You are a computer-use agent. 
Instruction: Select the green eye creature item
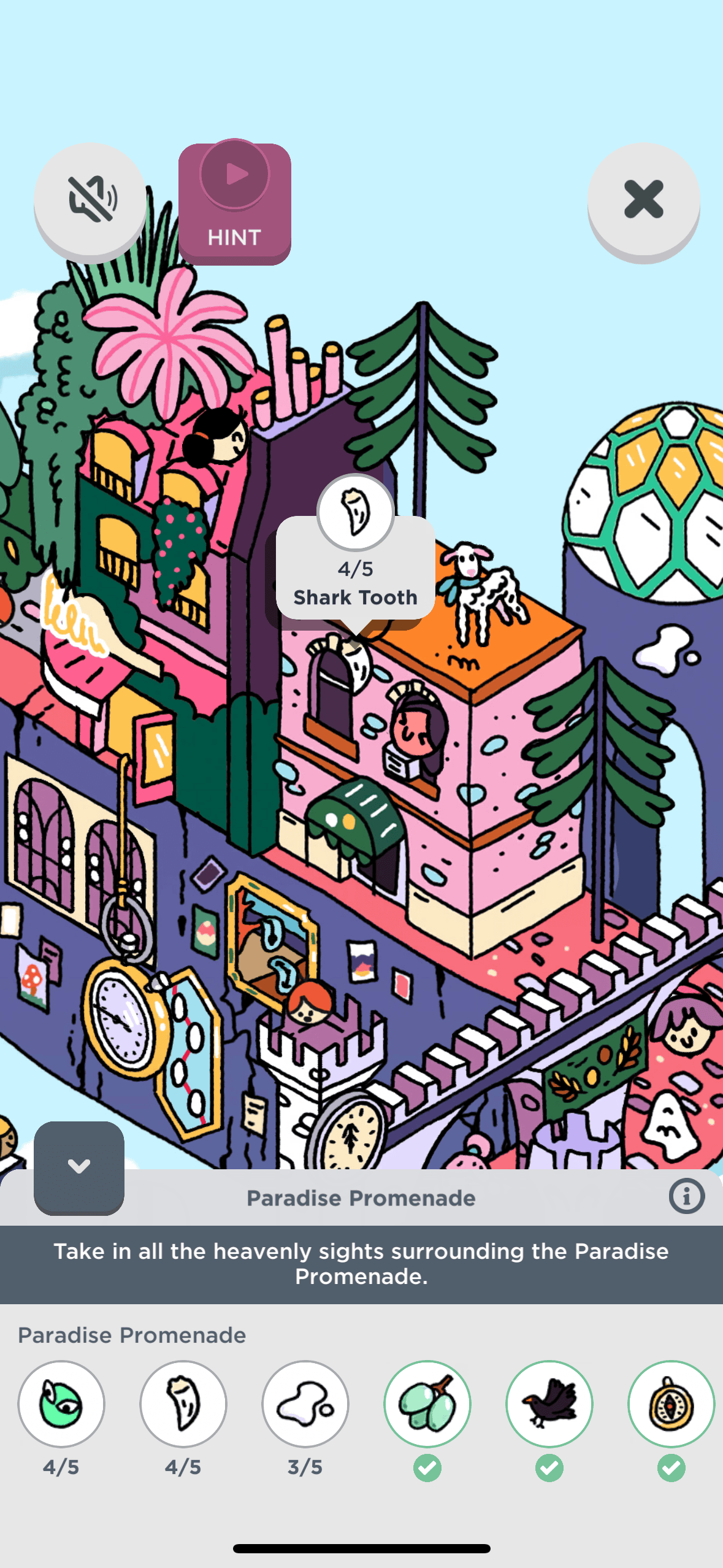[61, 1404]
